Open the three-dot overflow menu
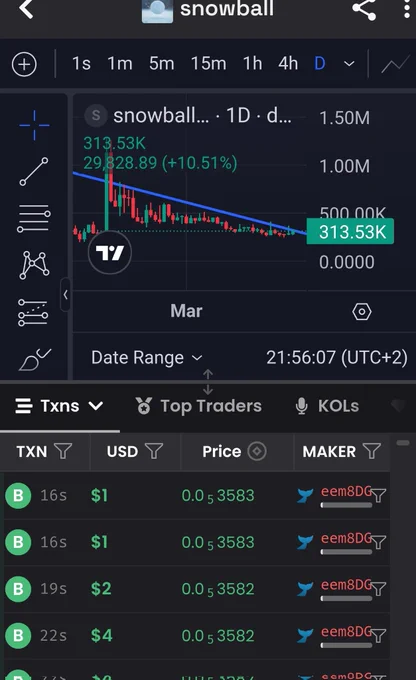The image size is (416, 680). coord(406,9)
